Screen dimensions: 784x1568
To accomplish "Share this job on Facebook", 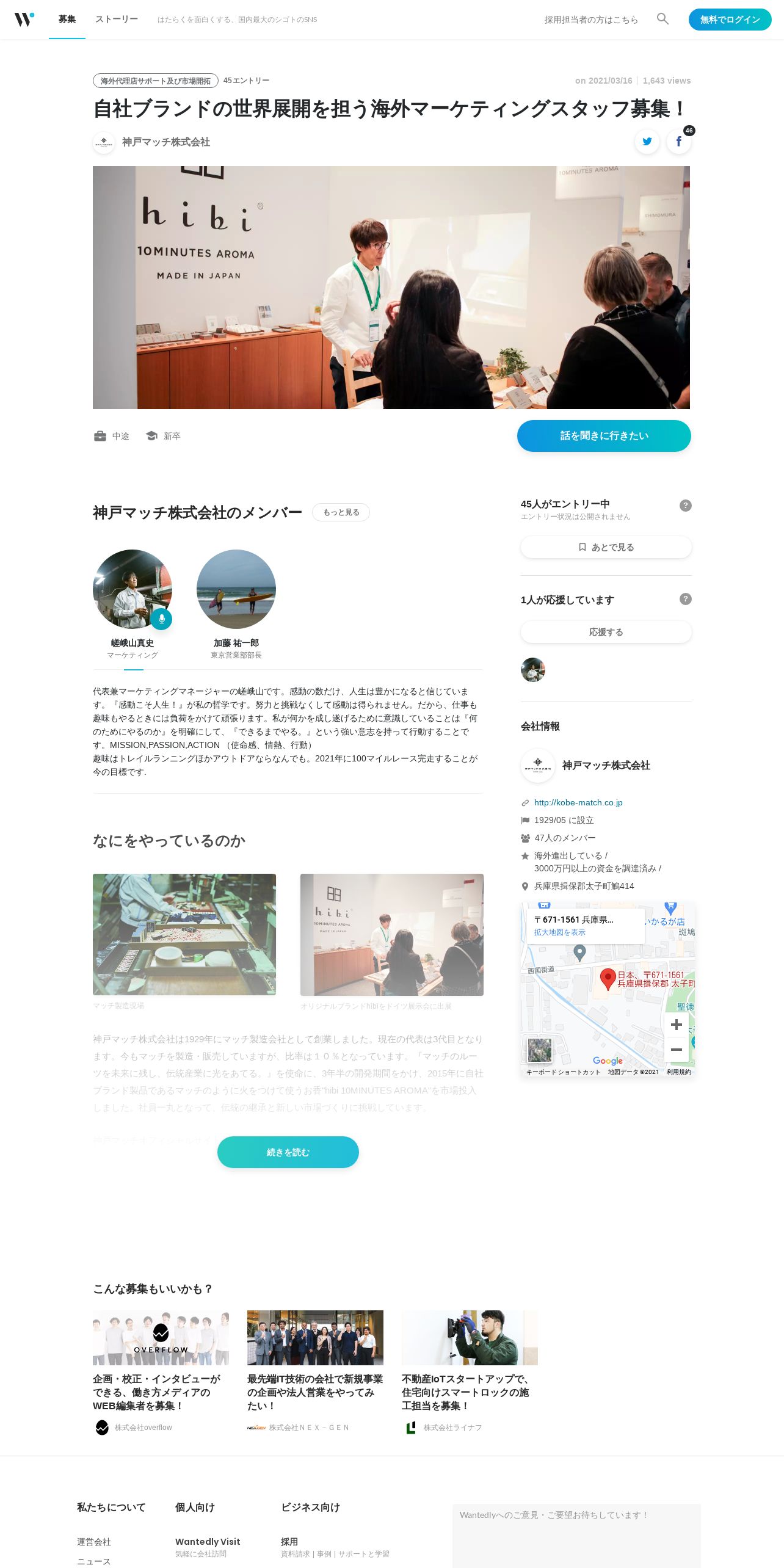I will [x=678, y=142].
